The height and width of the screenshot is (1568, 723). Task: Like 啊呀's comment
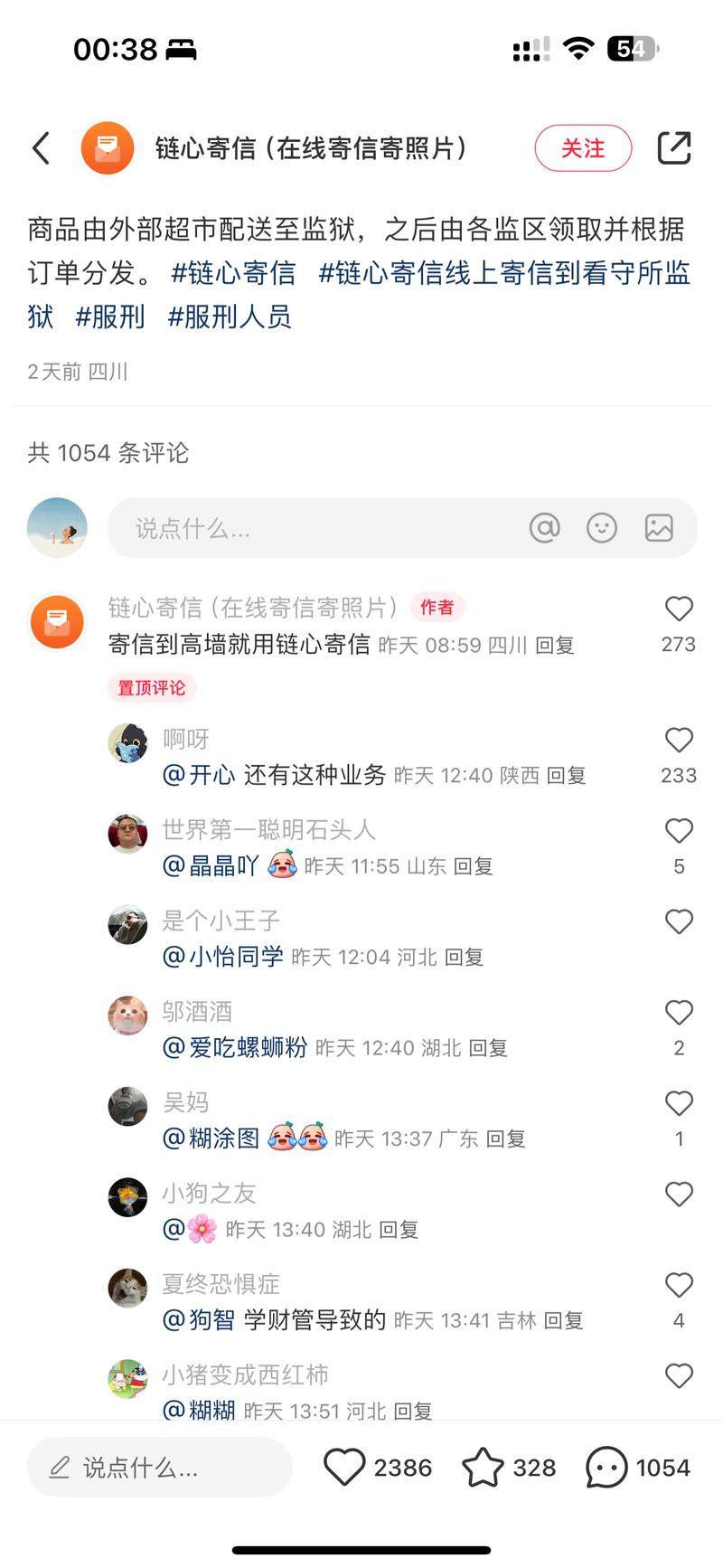[x=678, y=741]
